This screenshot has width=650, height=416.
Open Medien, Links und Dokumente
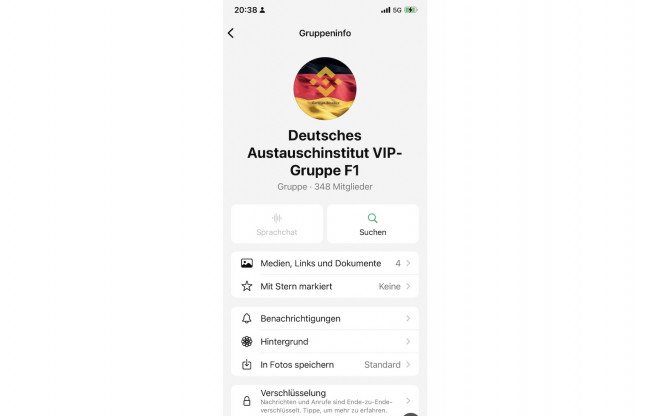coord(324,263)
